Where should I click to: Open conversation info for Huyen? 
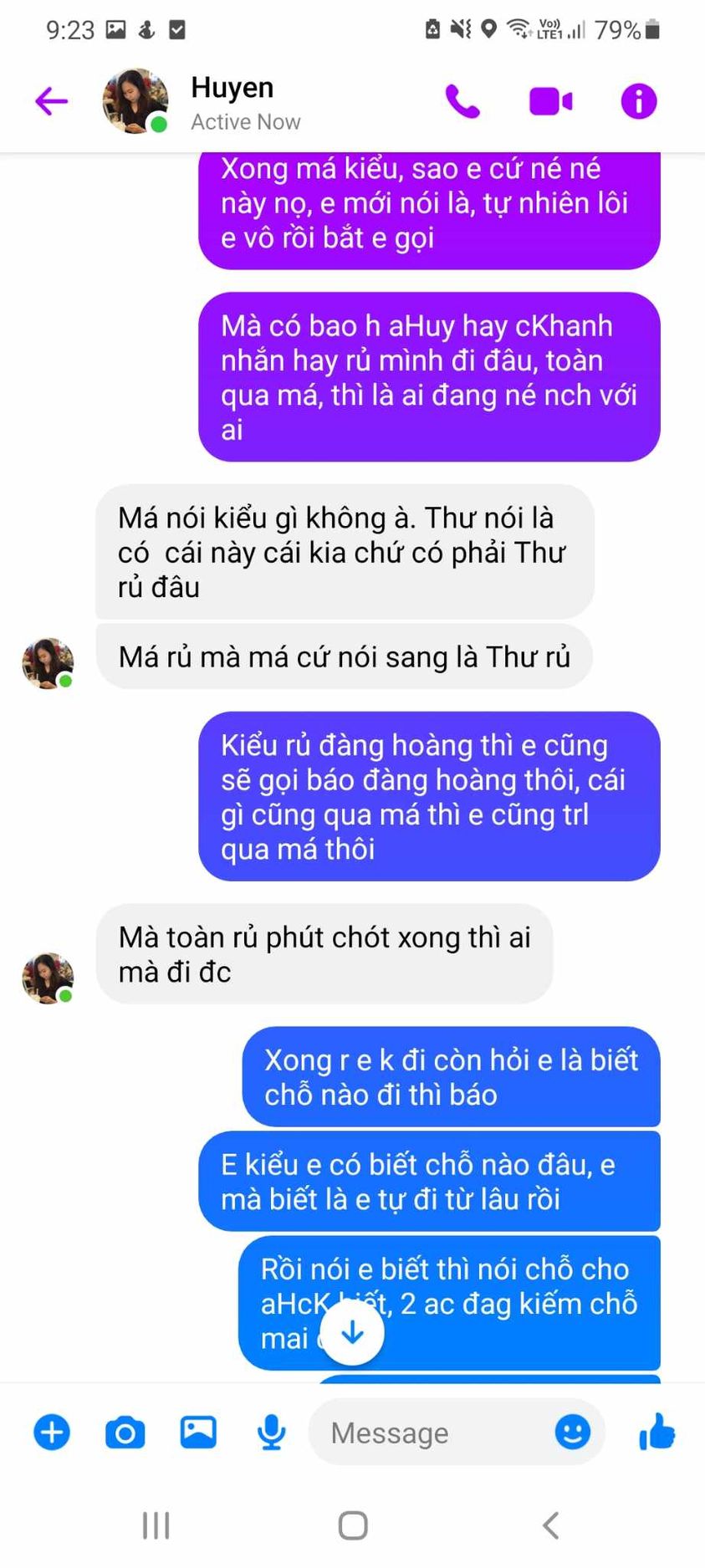pyautogui.click(x=639, y=102)
